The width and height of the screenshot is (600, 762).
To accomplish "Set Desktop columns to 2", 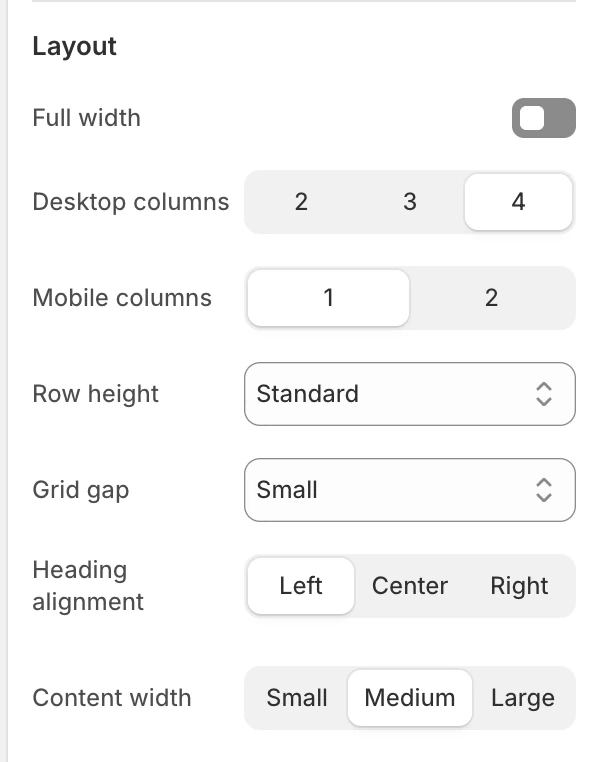I will point(301,202).
